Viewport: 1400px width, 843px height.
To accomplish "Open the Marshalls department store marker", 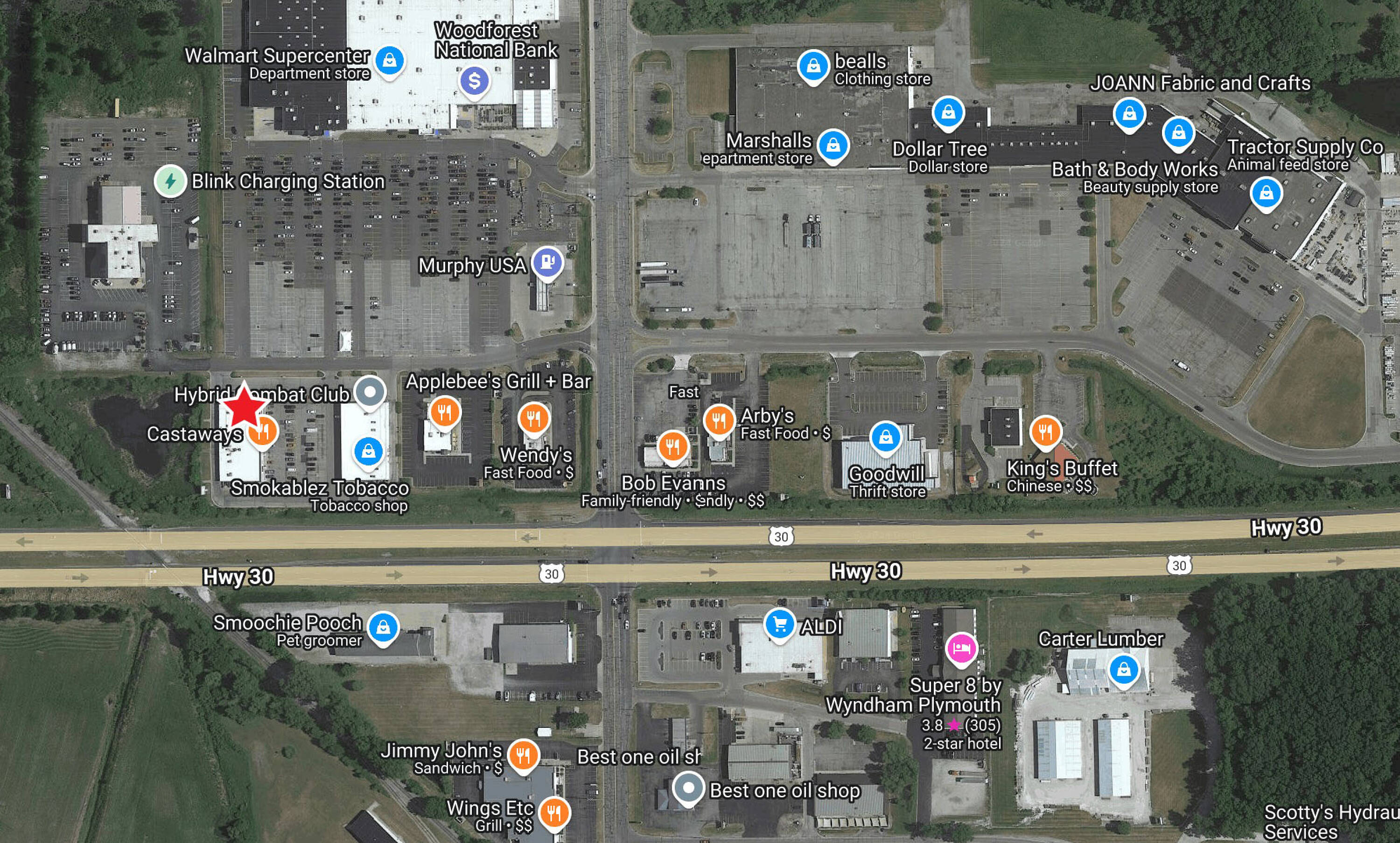I will 833,146.
